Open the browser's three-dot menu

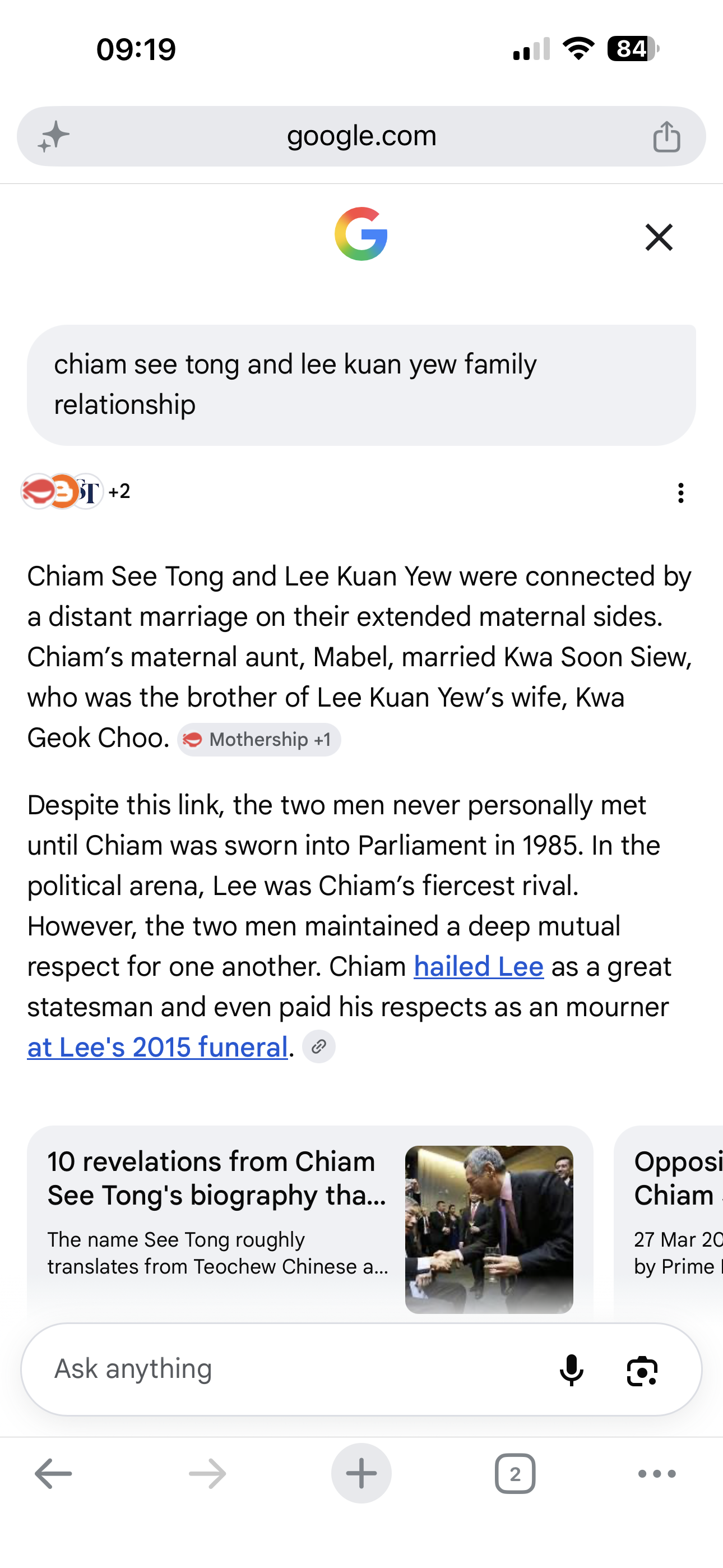click(657, 1474)
